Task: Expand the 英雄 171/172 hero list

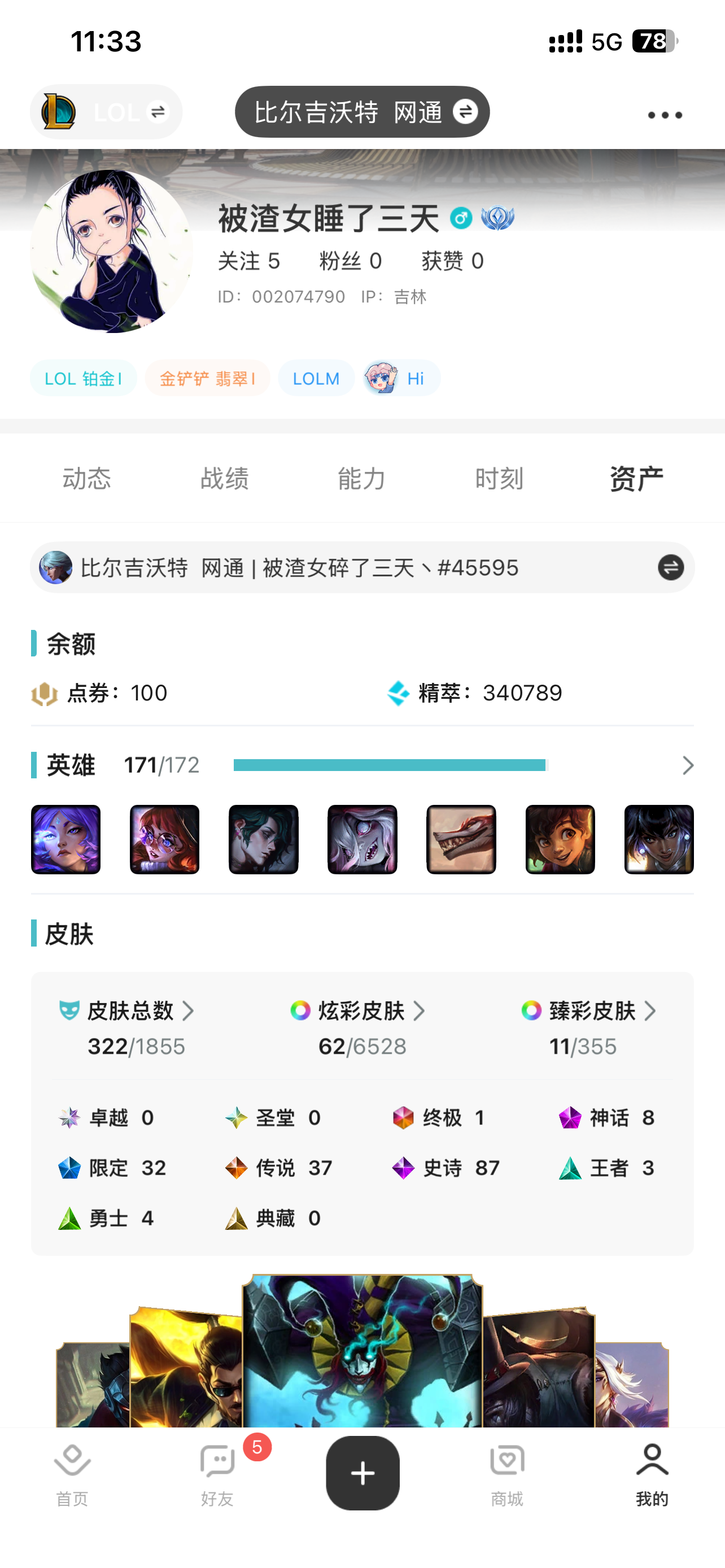Action: 687,765
